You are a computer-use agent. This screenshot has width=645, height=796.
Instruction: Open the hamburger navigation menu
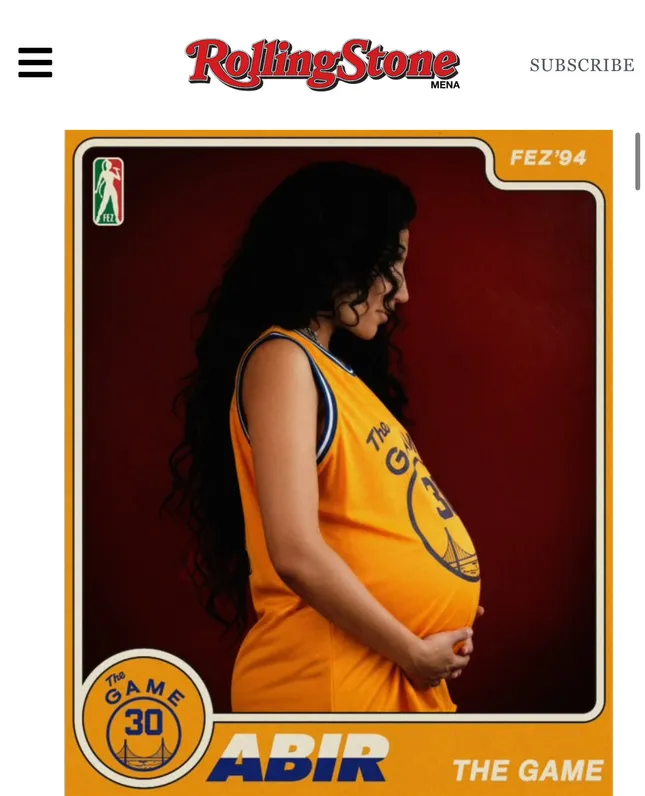click(x=35, y=62)
